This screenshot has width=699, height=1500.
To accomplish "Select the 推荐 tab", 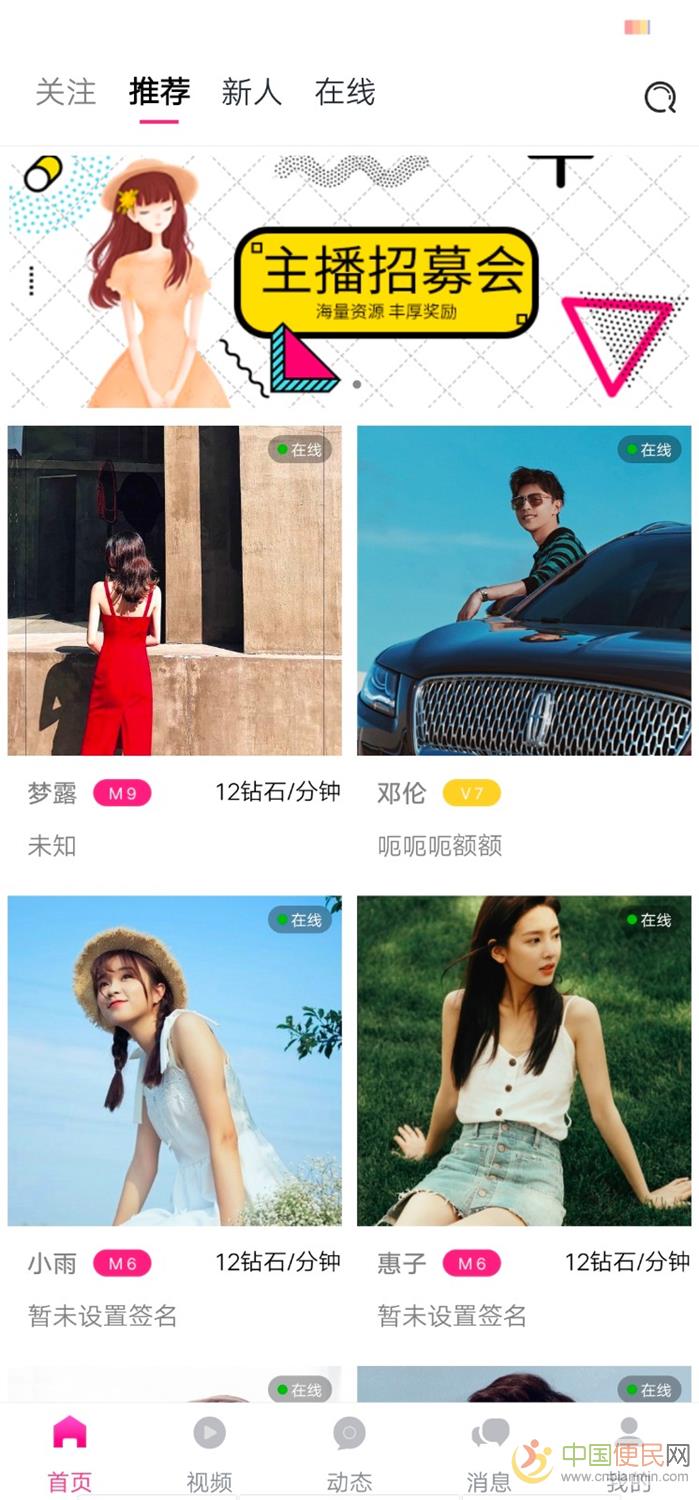I will tap(159, 93).
